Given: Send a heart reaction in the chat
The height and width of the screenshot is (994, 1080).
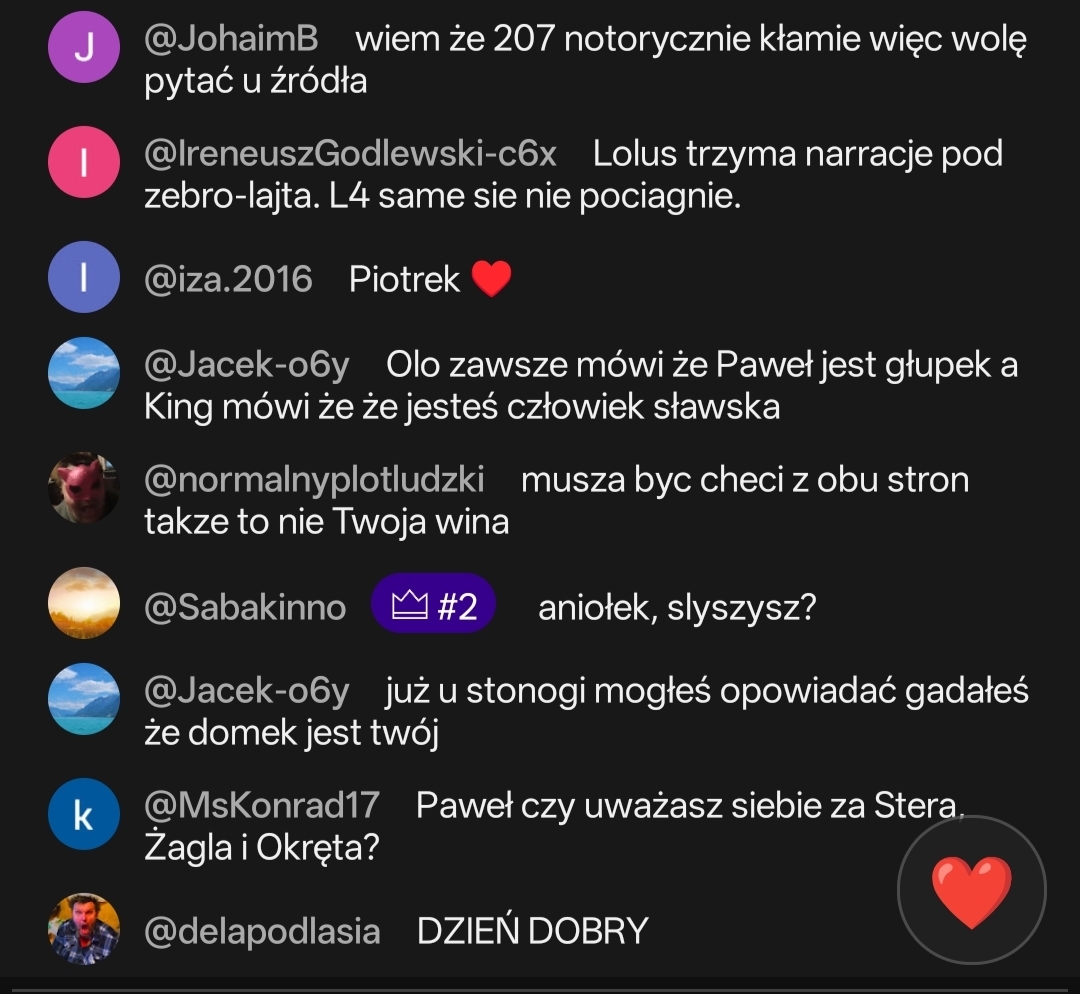Looking at the screenshot, I should click(x=971, y=890).
